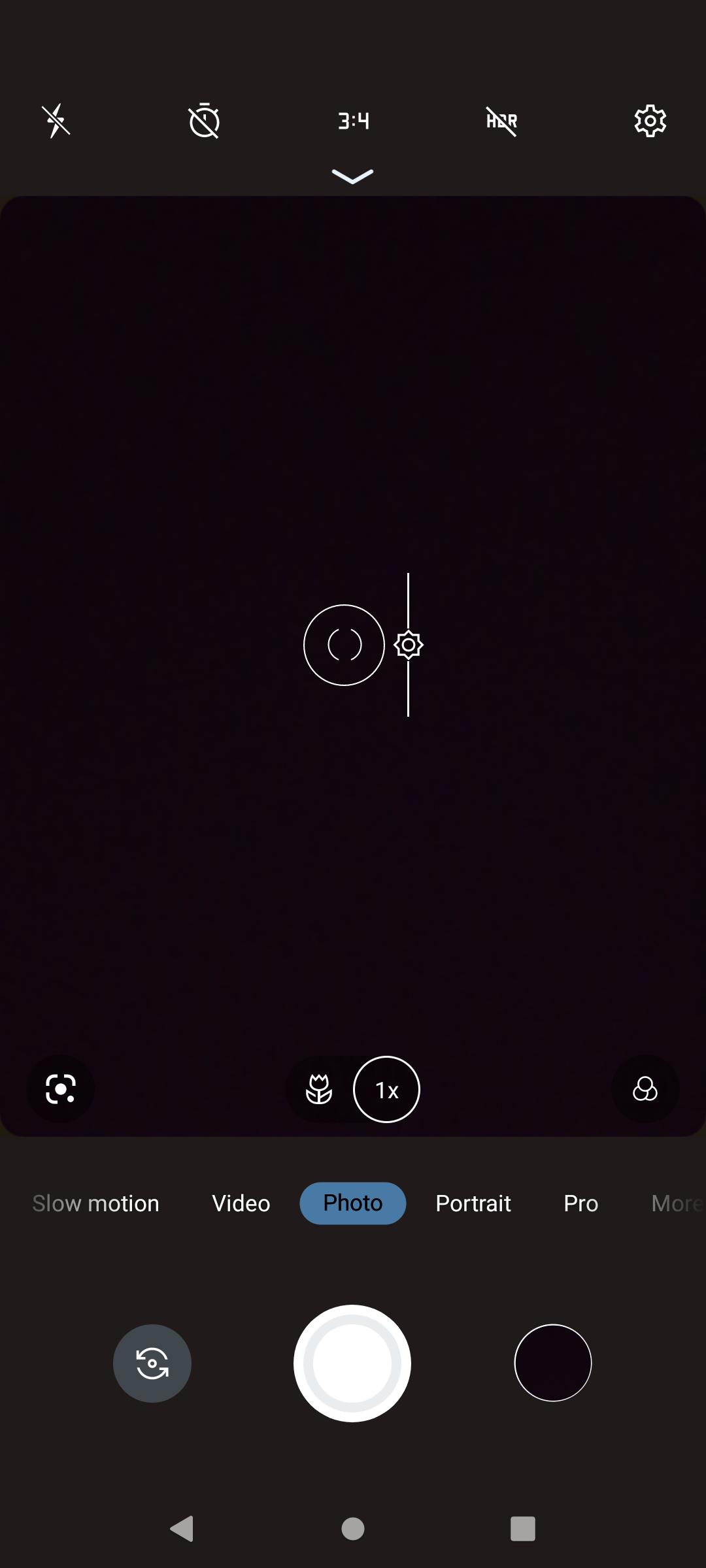Viewport: 706px width, 1568px height.
Task: Change the 3:4 aspect ratio
Action: tap(353, 121)
